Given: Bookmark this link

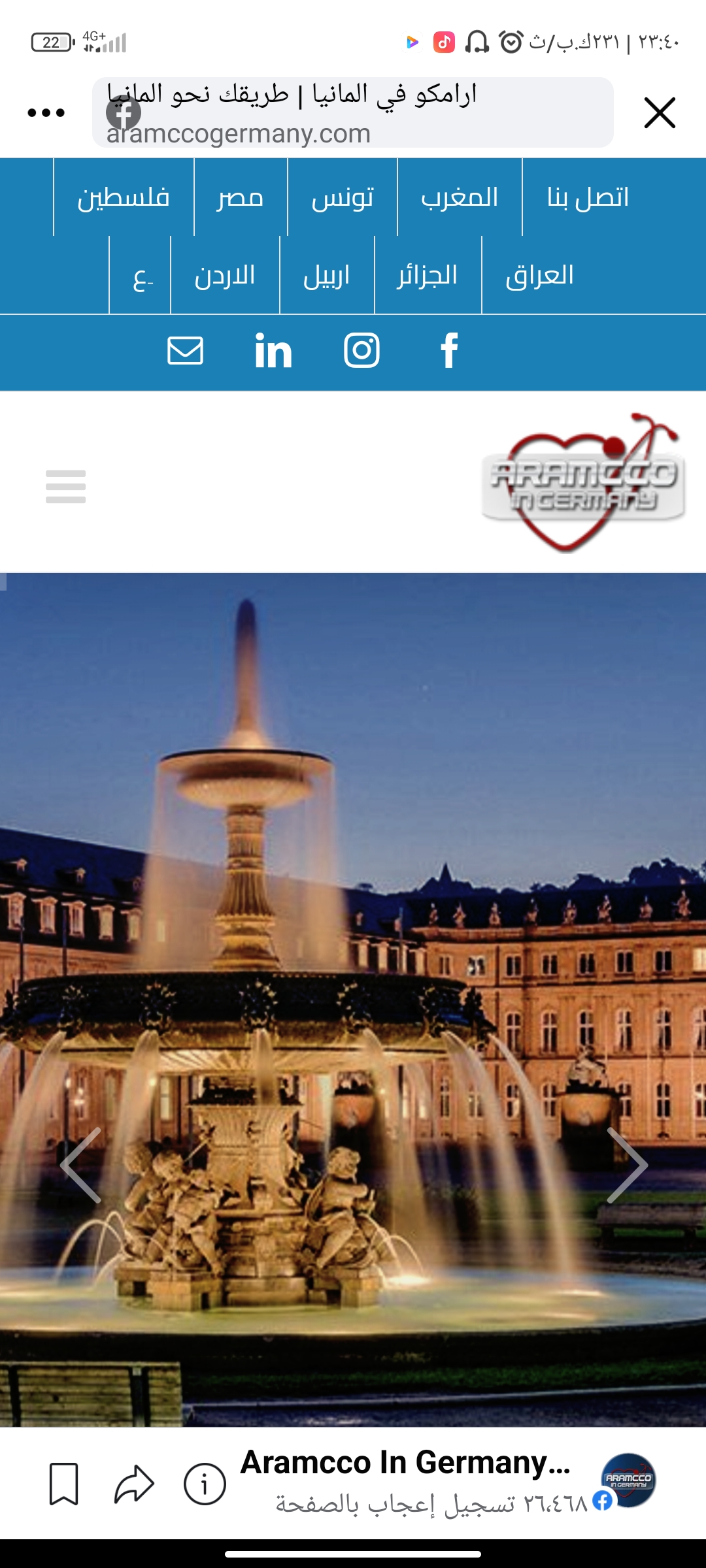Looking at the screenshot, I should tap(64, 1484).
